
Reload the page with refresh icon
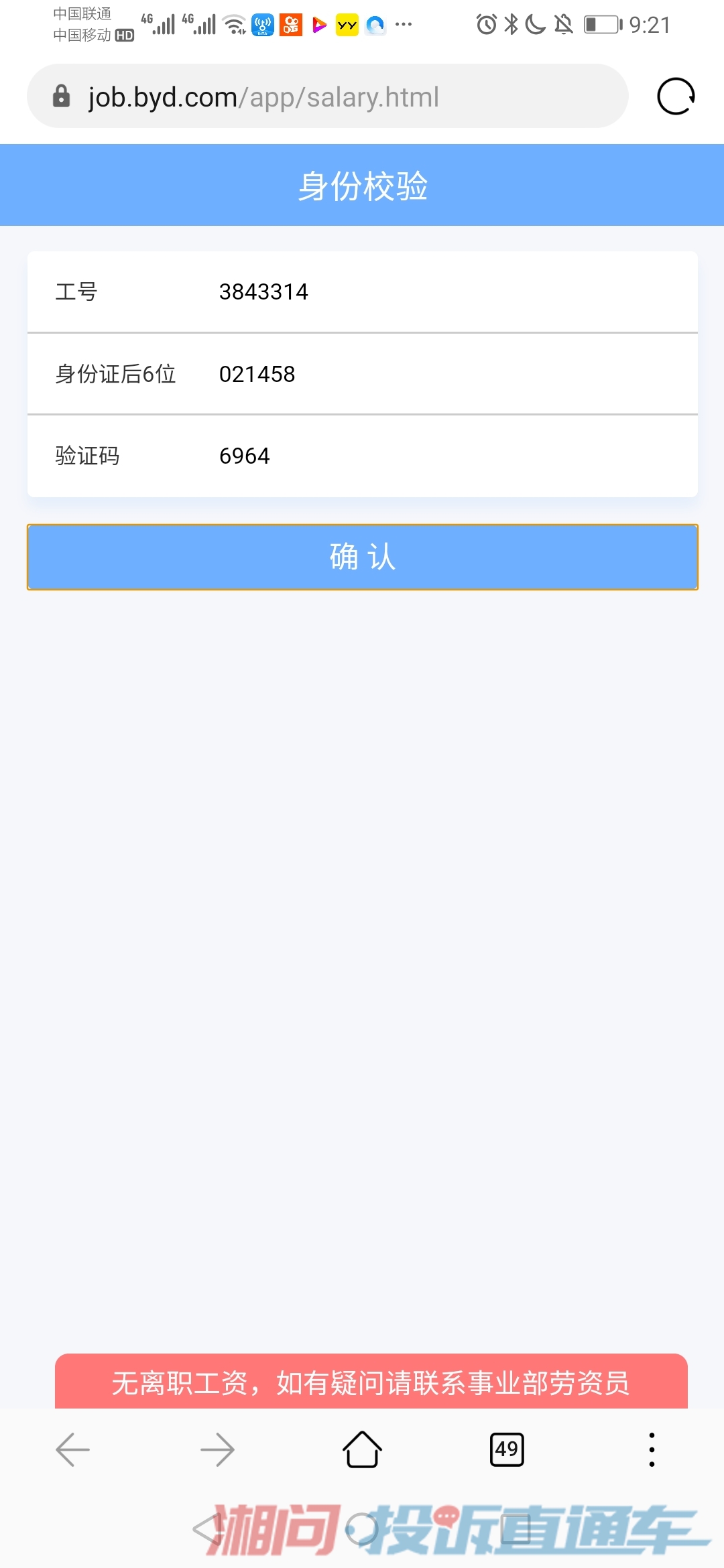tap(676, 96)
